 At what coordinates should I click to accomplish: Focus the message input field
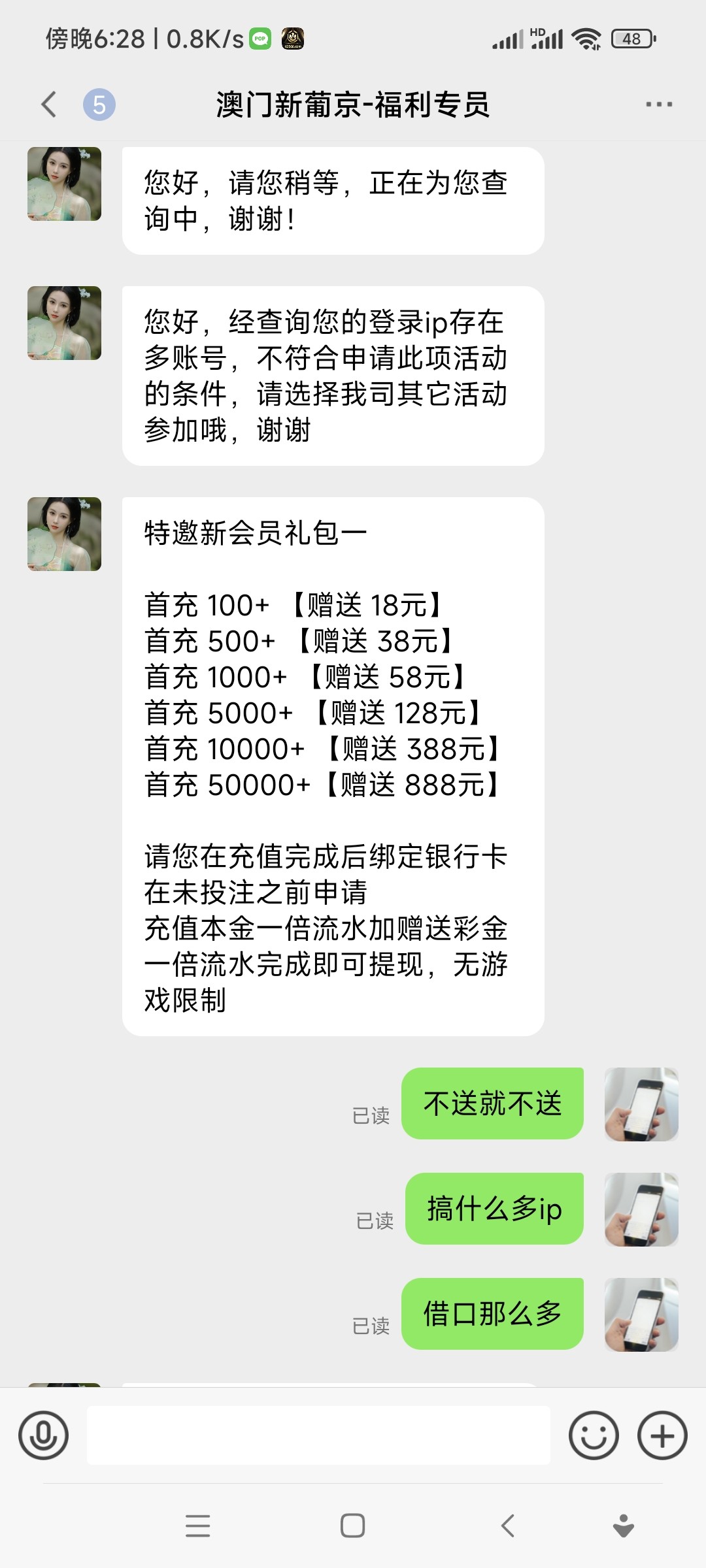(318, 1435)
